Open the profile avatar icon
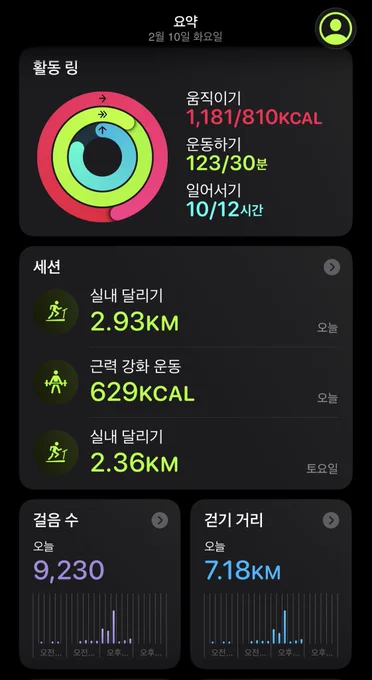Image resolution: width=372 pixels, height=680 pixels. 335,28
